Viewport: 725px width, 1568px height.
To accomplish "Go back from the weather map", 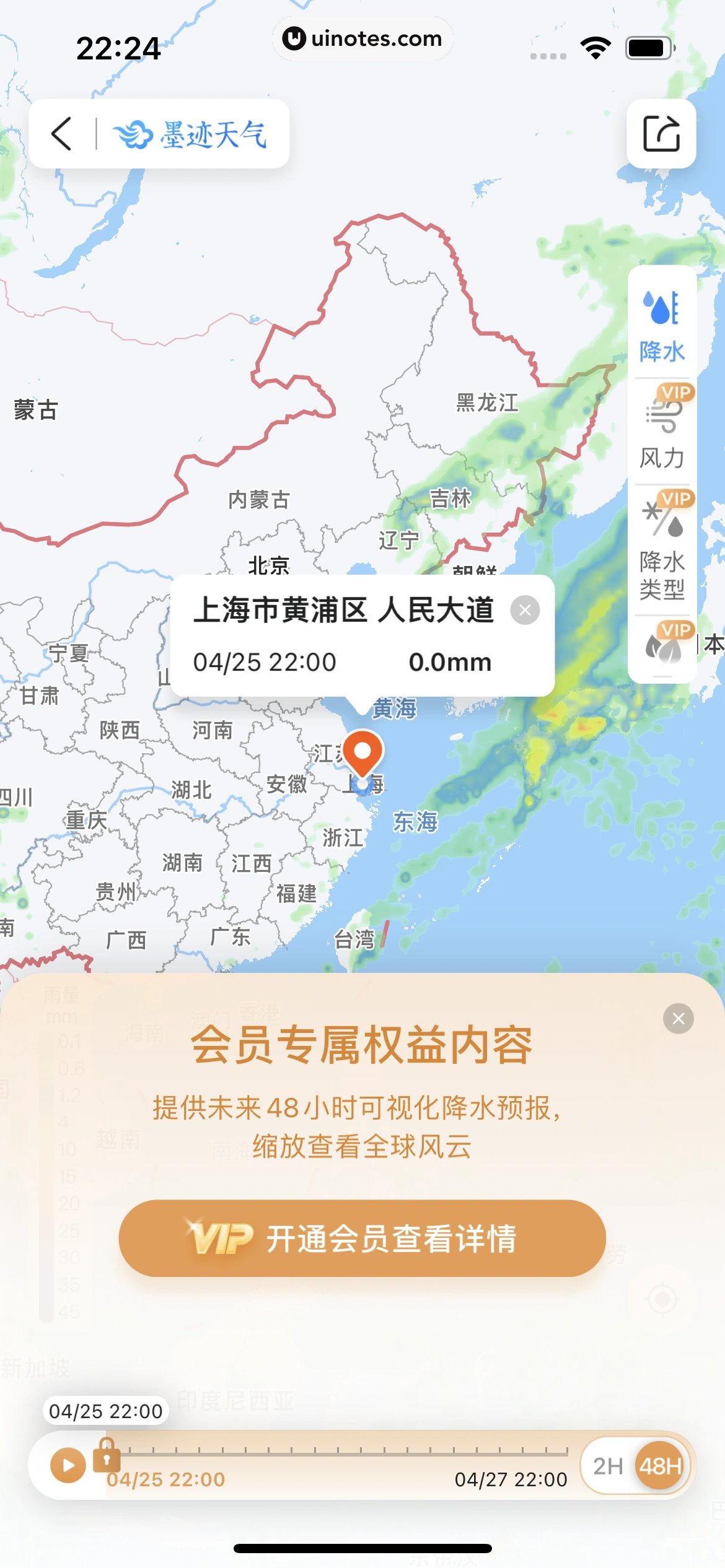I will [x=62, y=134].
